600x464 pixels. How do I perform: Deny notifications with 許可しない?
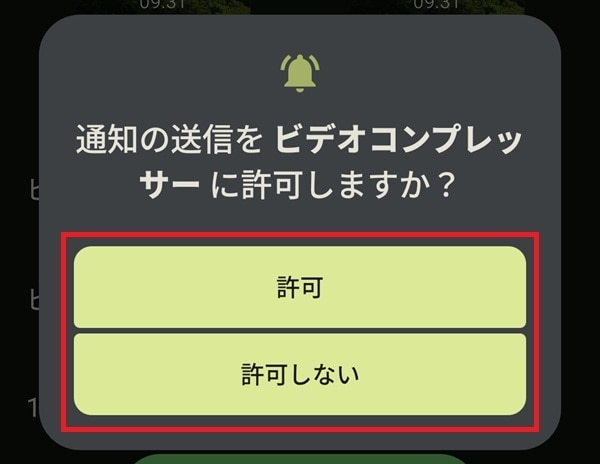300,374
